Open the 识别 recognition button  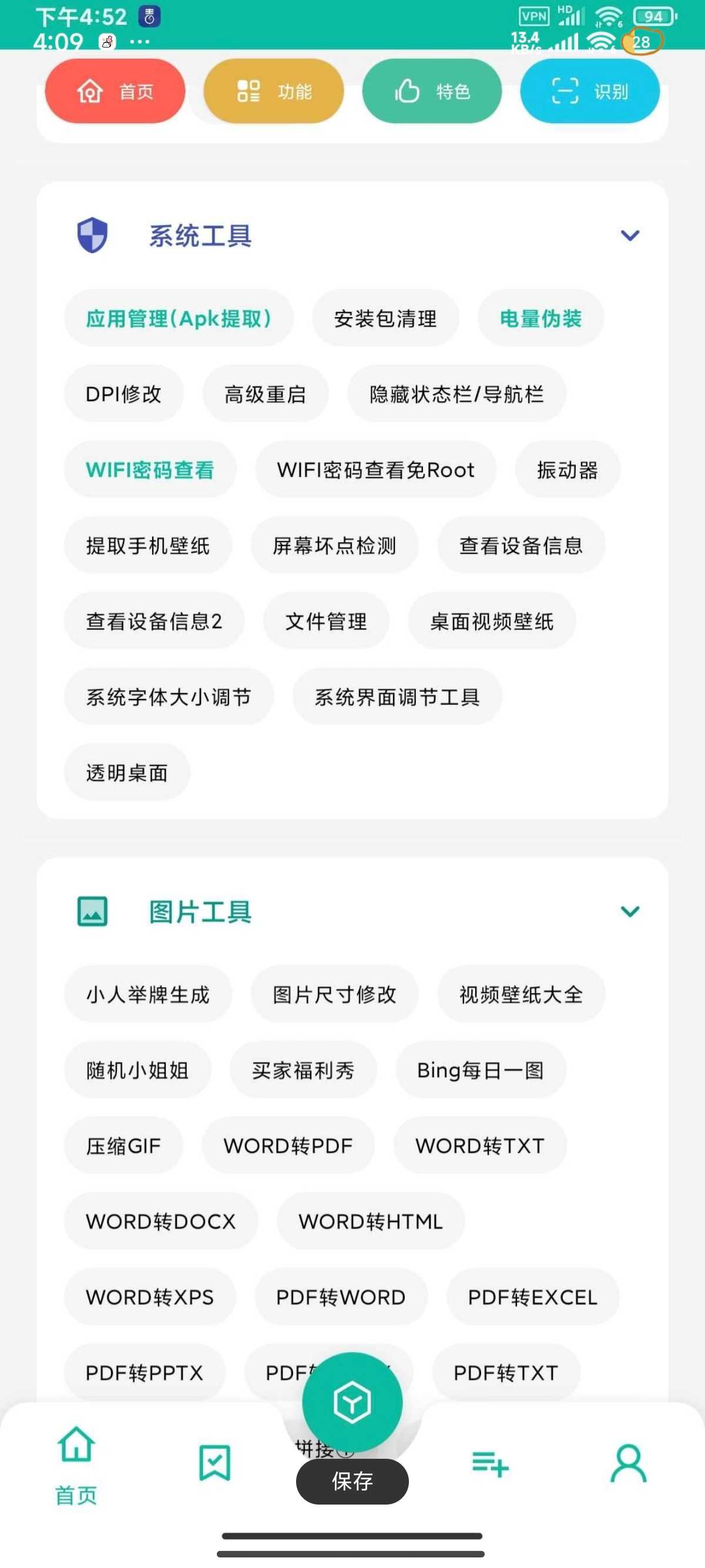(x=589, y=91)
